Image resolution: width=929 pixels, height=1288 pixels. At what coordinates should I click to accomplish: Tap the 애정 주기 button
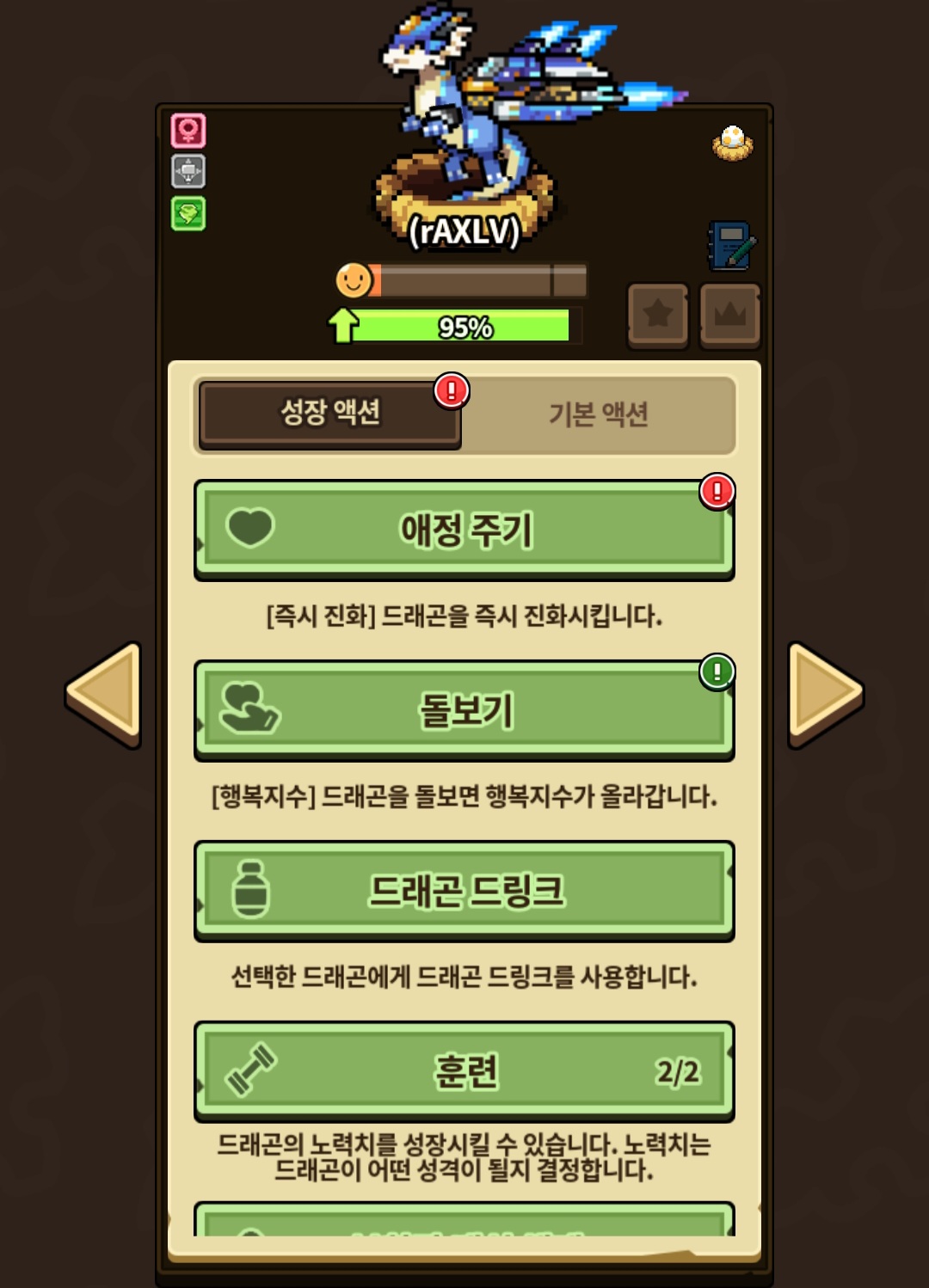tap(464, 530)
